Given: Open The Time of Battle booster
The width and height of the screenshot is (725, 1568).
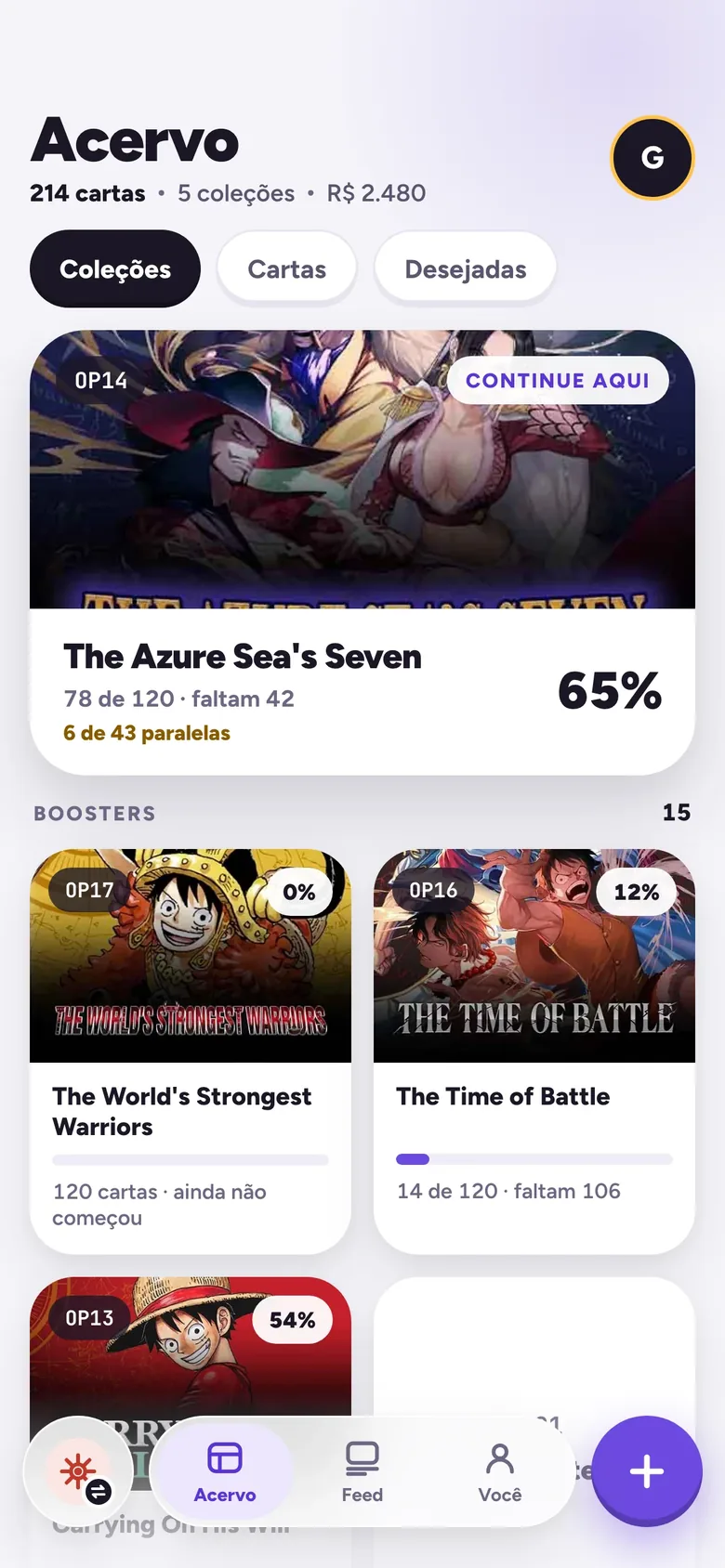Looking at the screenshot, I should pyautogui.click(x=534, y=1052).
